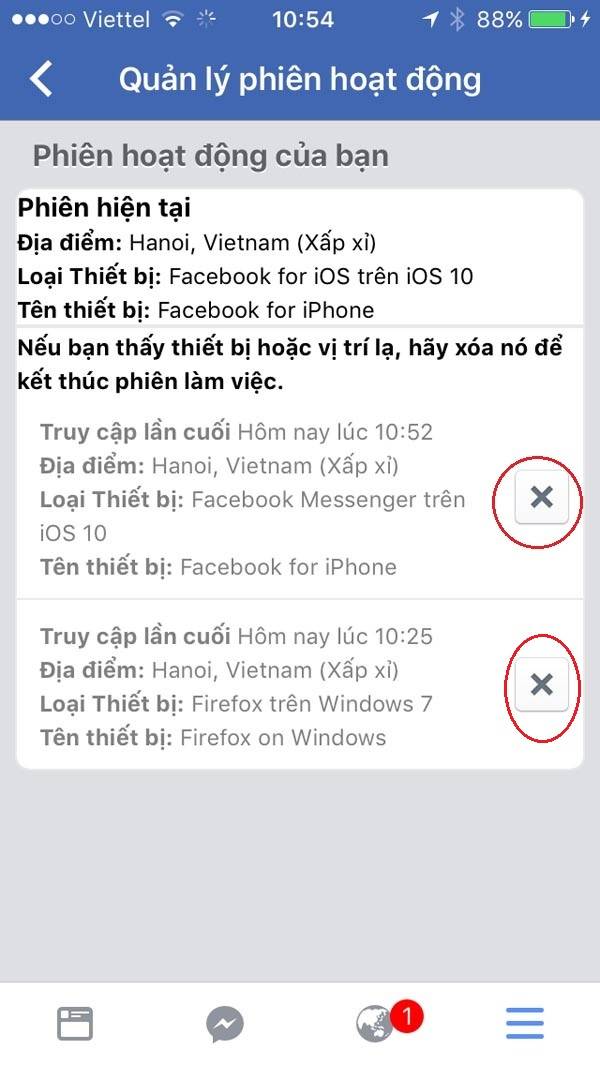600x1065 pixels.
Task: Open the hamburger menu tab
Action: point(525,1024)
